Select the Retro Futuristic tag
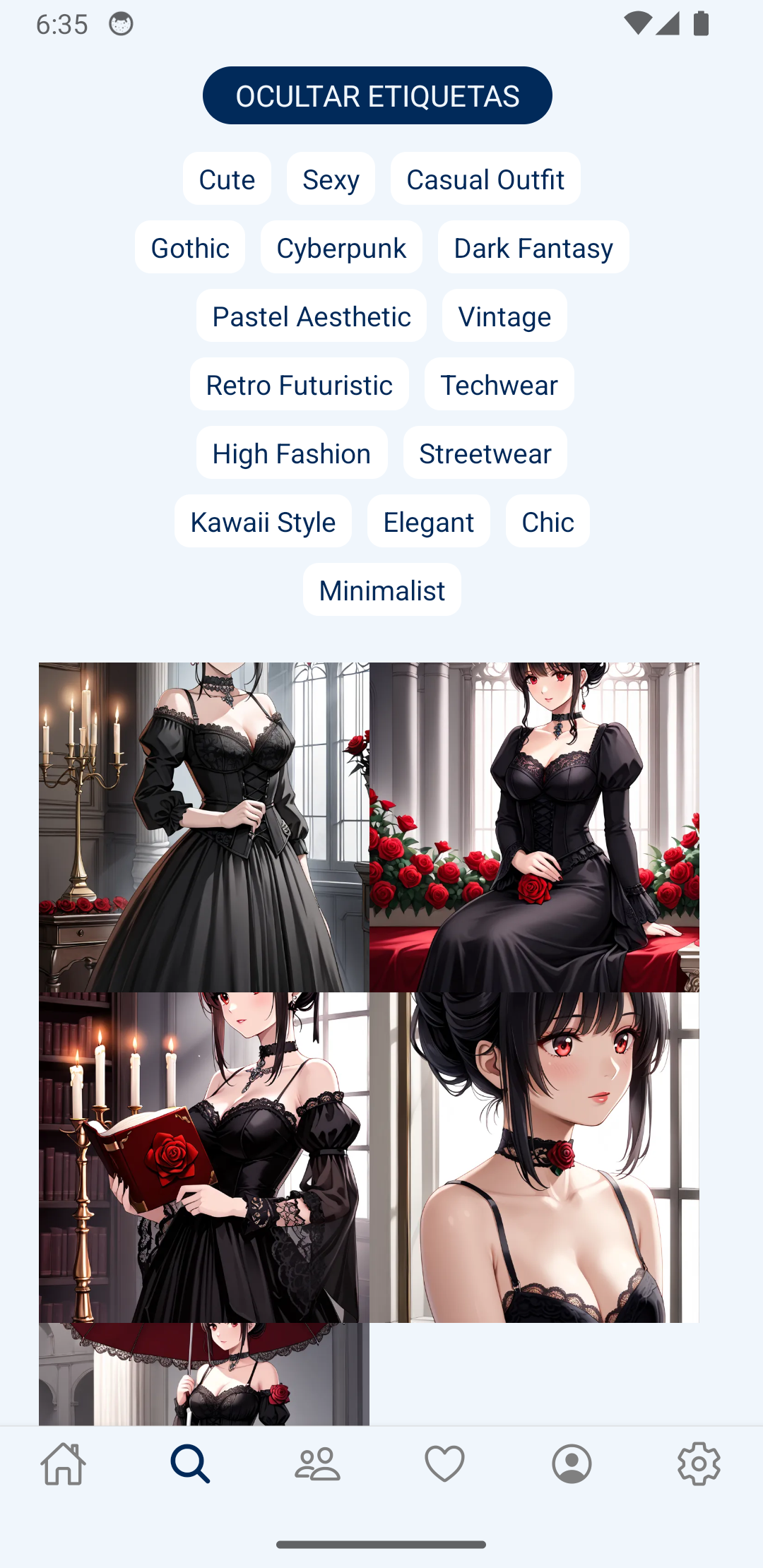Image resolution: width=763 pixels, height=1568 pixels. pos(299,385)
